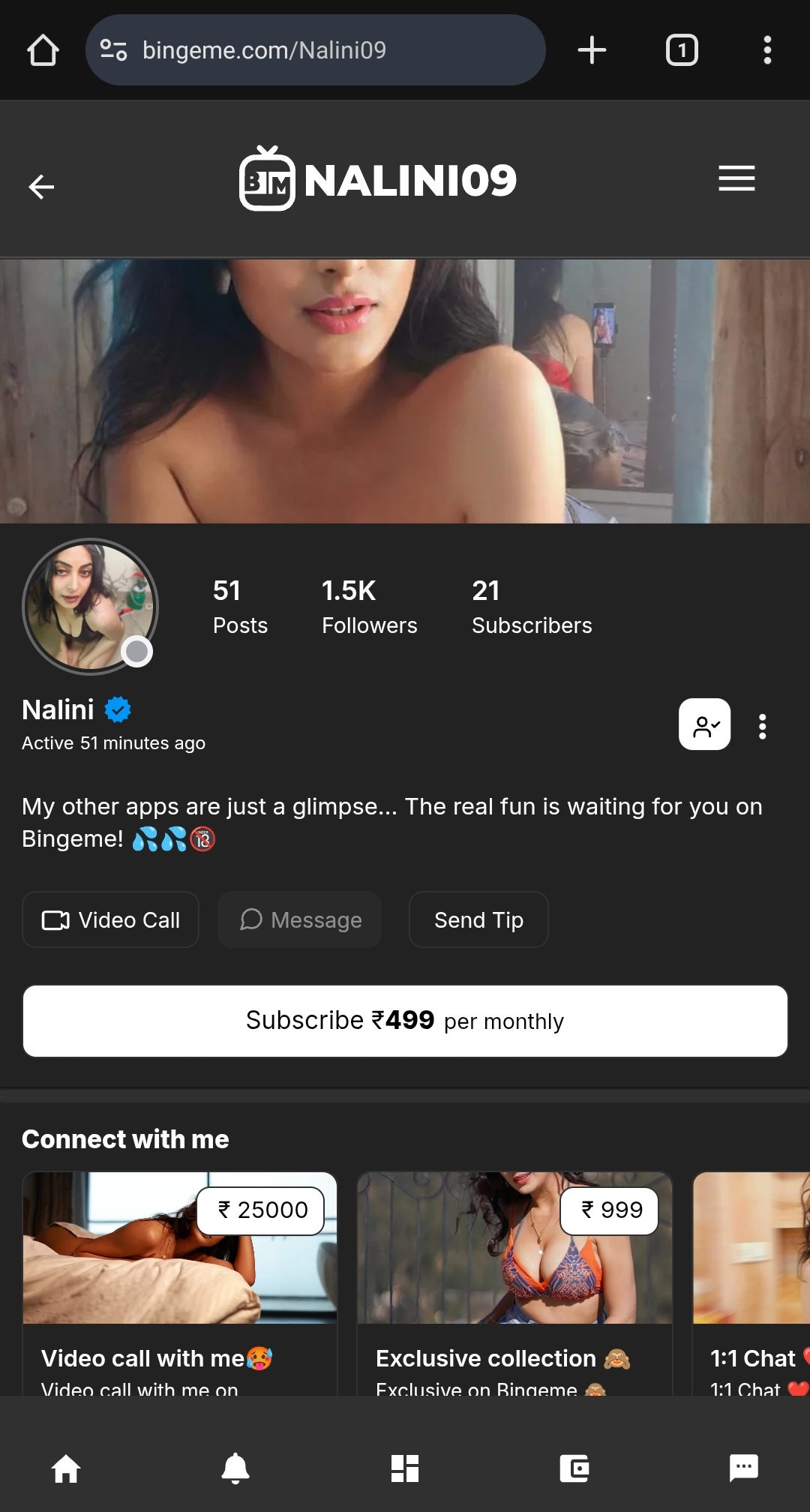Tap the following status button
The image size is (810, 1512).
click(x=704, y=724)
